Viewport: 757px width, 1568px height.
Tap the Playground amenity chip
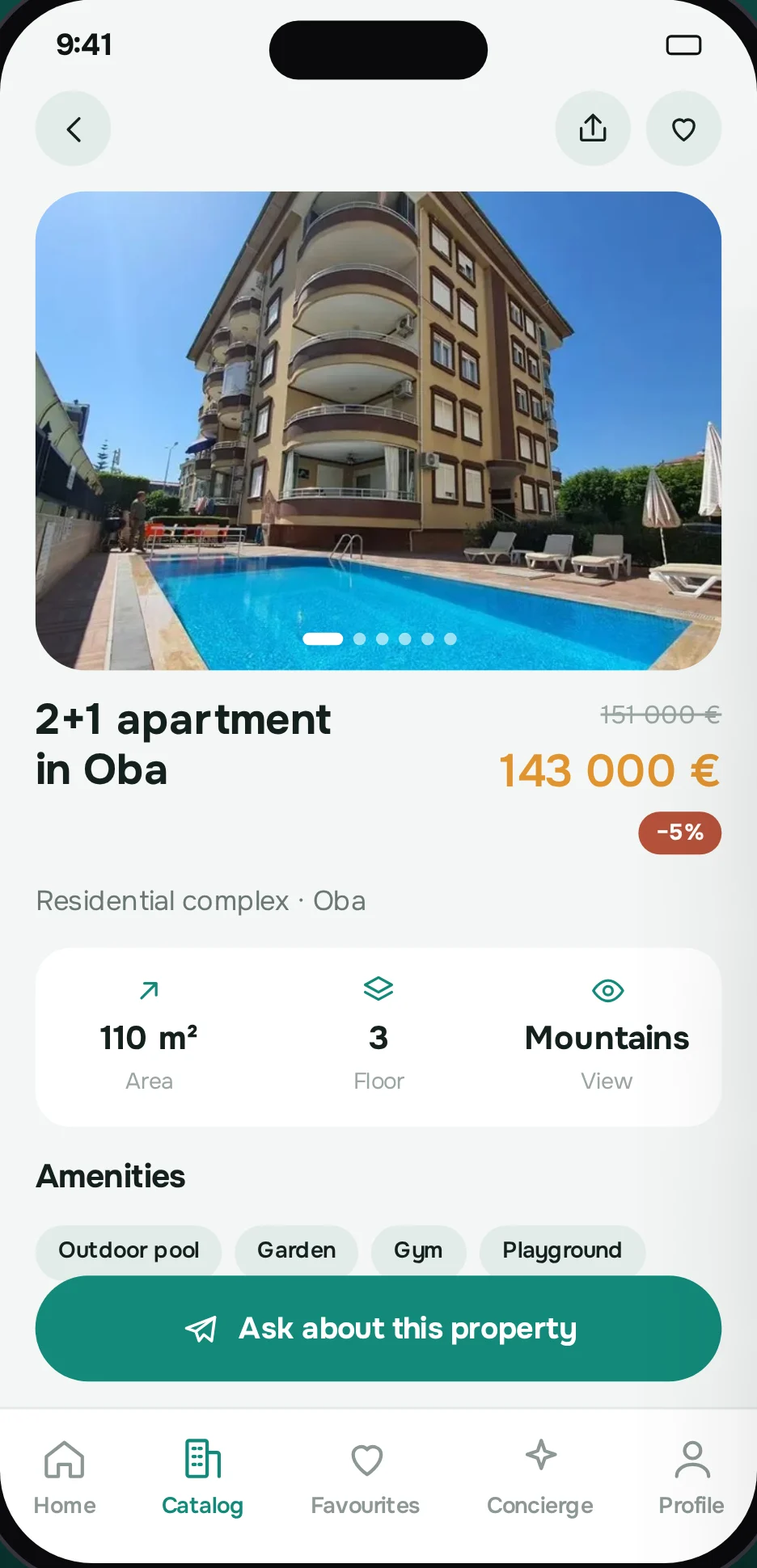[x=562, y=1250]
